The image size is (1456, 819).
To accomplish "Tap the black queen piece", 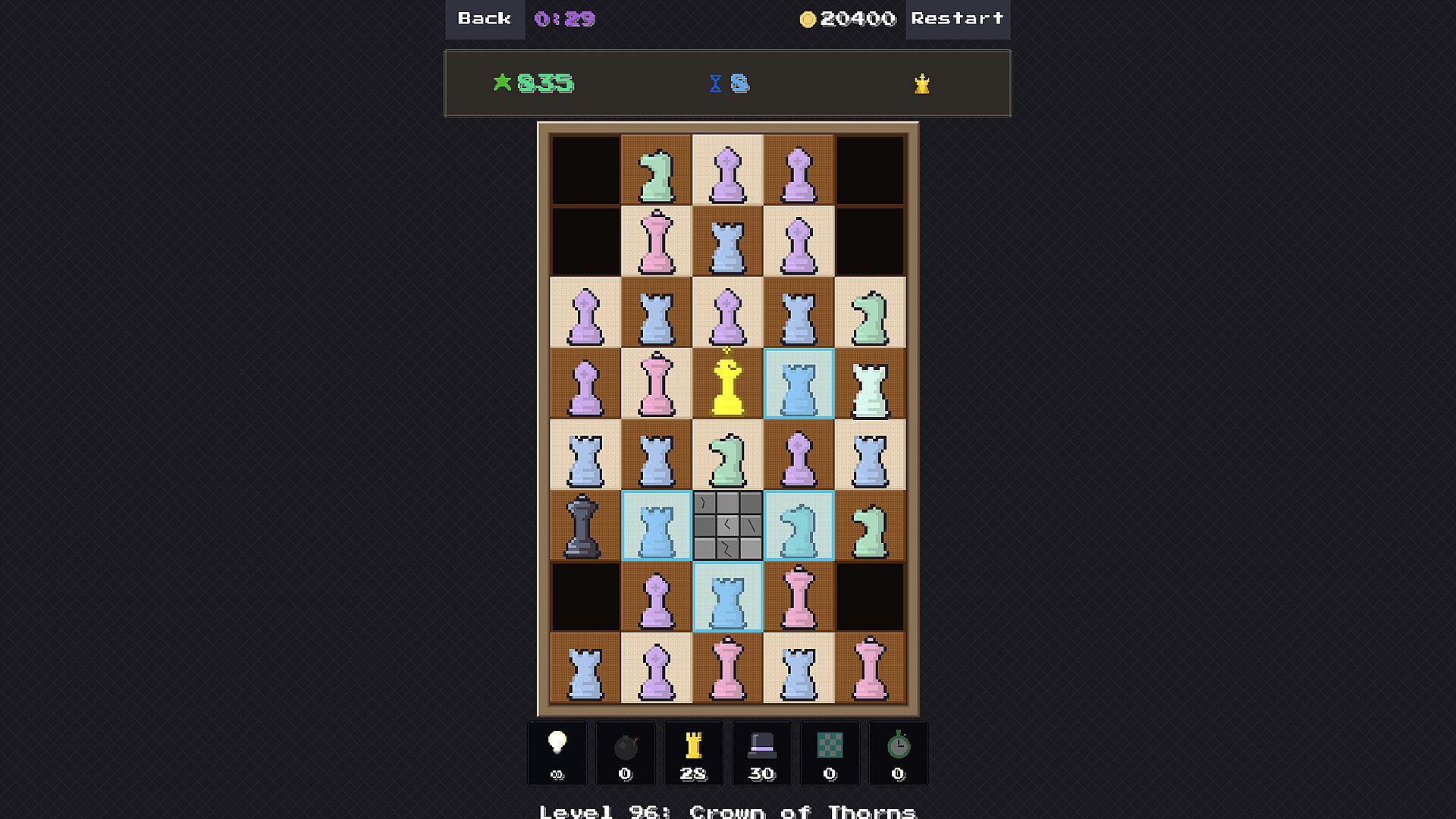I will pos(585,526).
